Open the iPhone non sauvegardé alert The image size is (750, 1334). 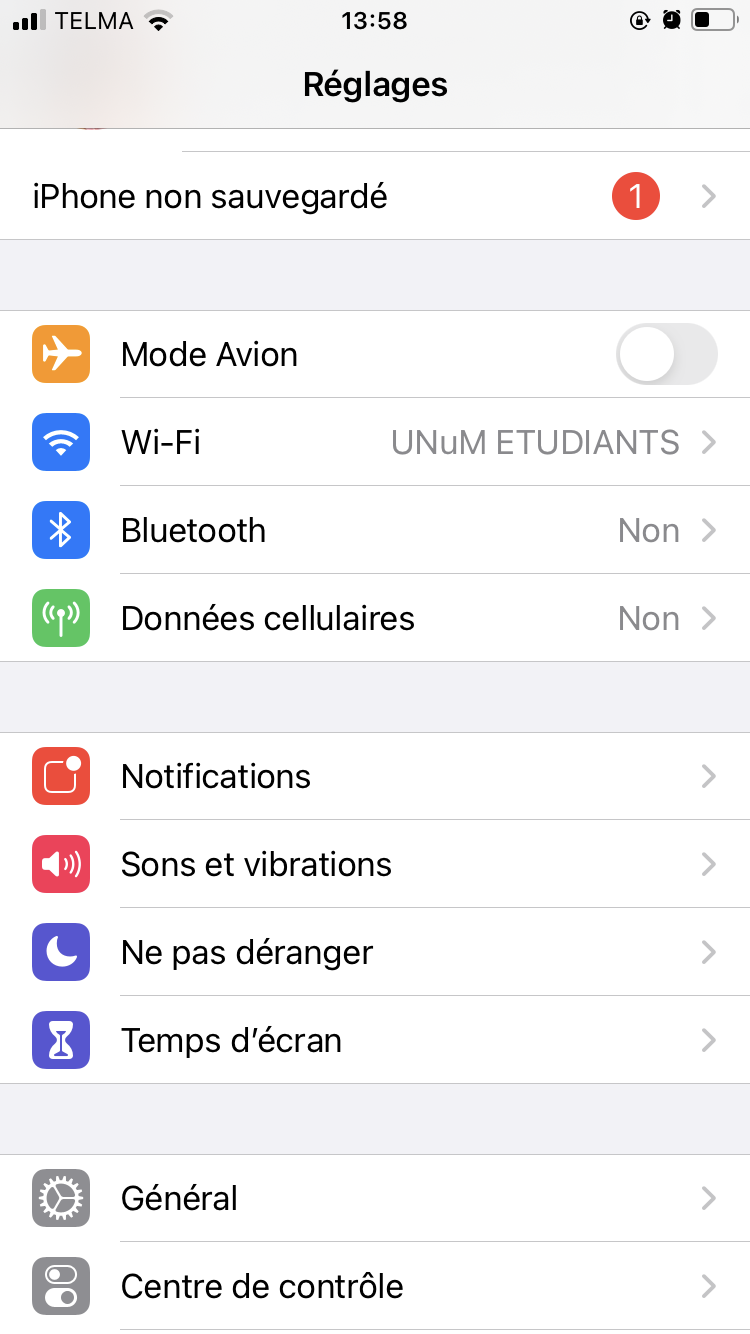coord(375,197)
